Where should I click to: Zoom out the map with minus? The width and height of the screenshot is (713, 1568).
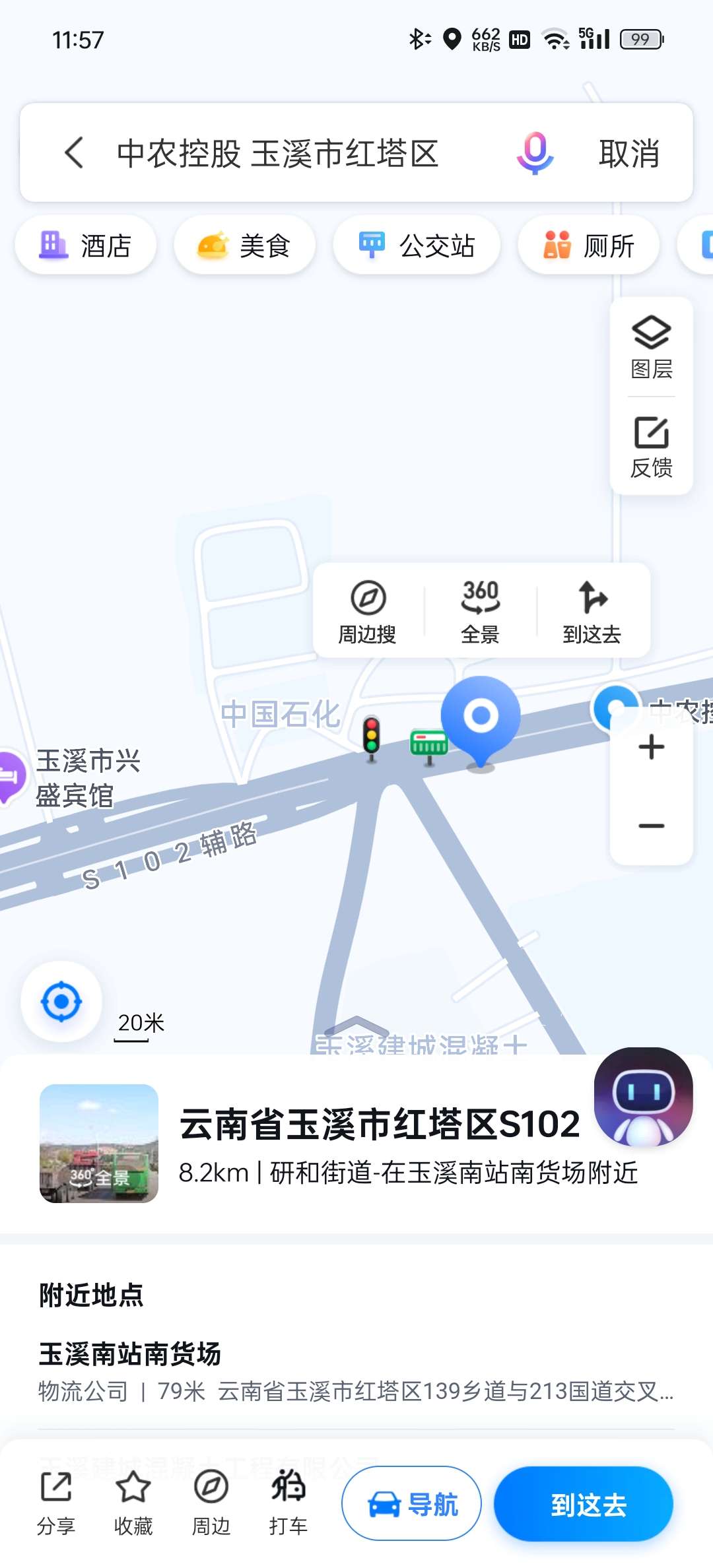click(x=652, y=826)
